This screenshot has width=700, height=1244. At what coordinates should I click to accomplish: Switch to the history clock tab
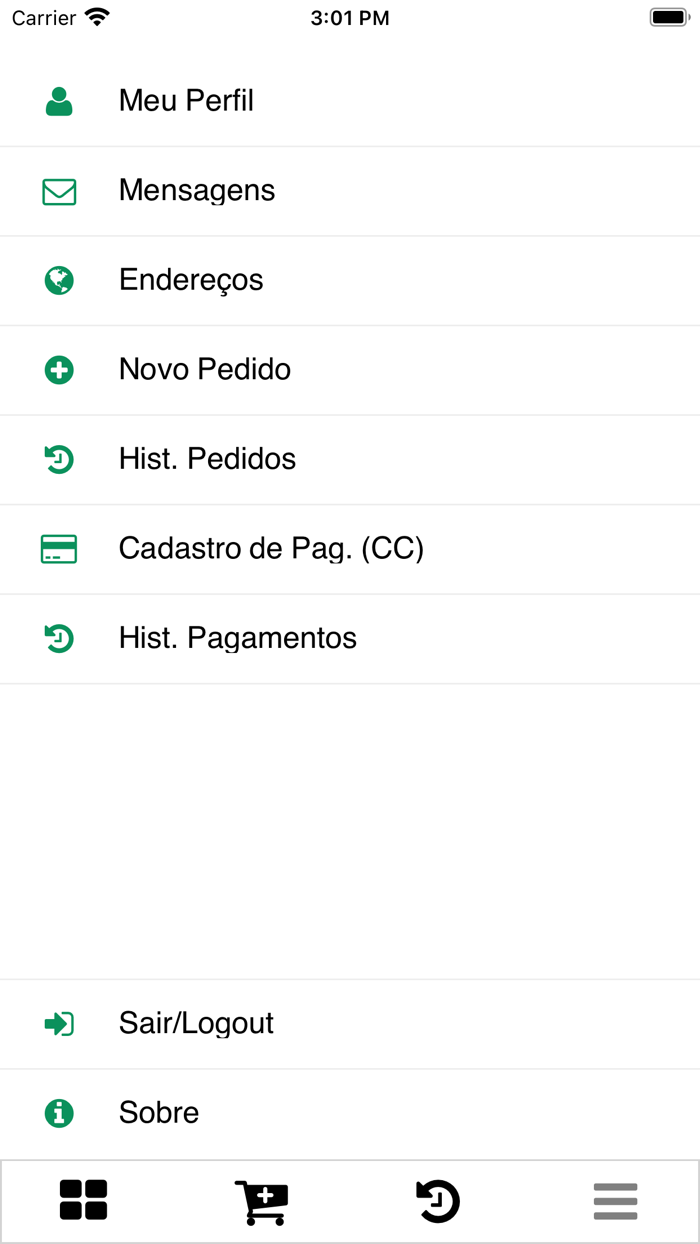coord(438,1201)
